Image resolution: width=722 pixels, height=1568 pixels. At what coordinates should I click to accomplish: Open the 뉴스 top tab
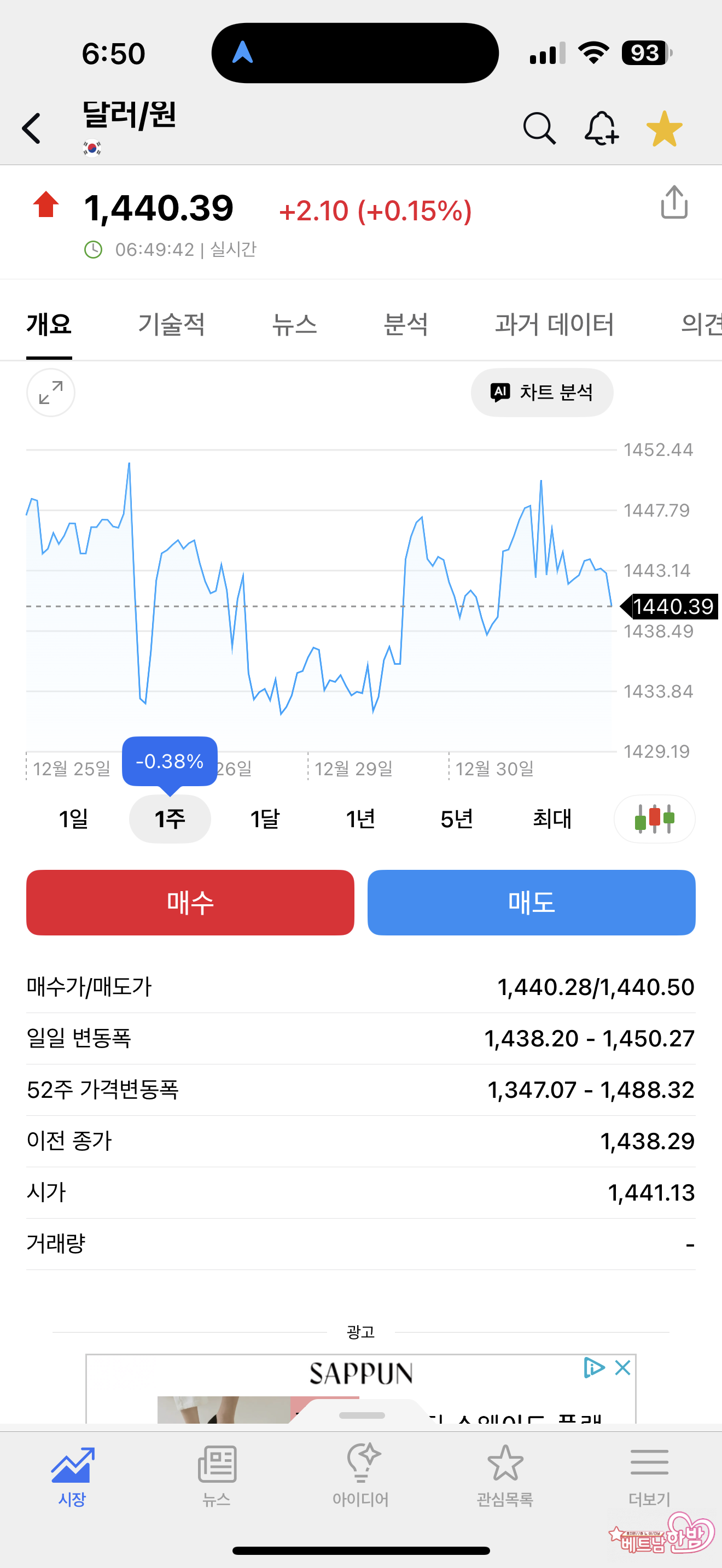tap(294, 324)
